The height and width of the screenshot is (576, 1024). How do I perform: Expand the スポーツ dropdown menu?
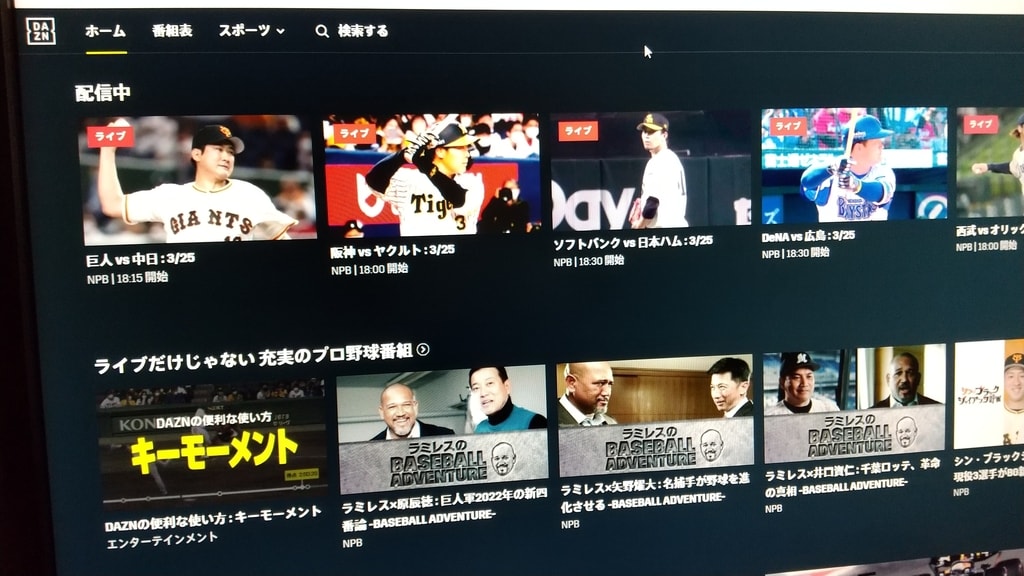point(252,31)
